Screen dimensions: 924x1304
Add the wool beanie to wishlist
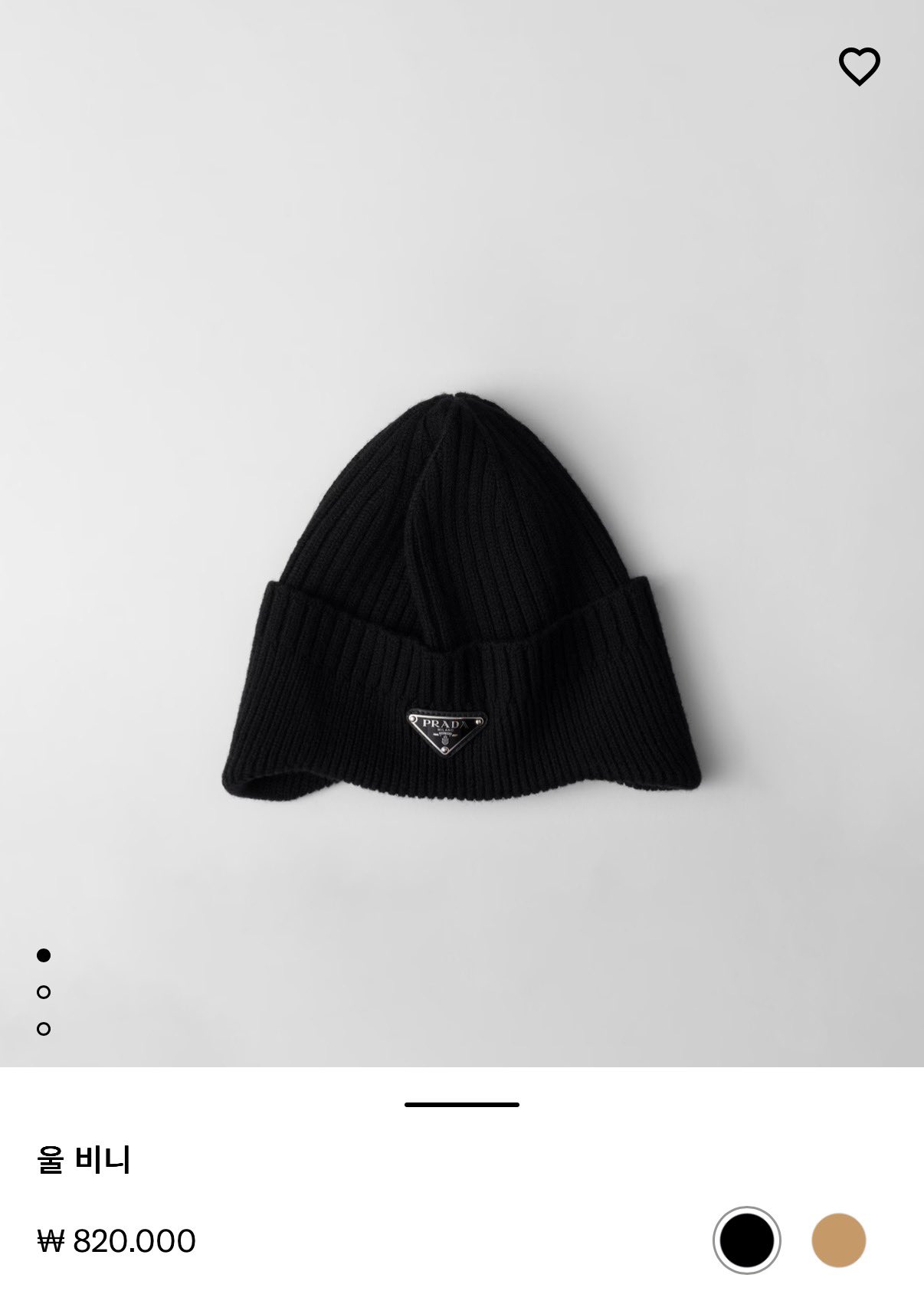click(859, 67)
